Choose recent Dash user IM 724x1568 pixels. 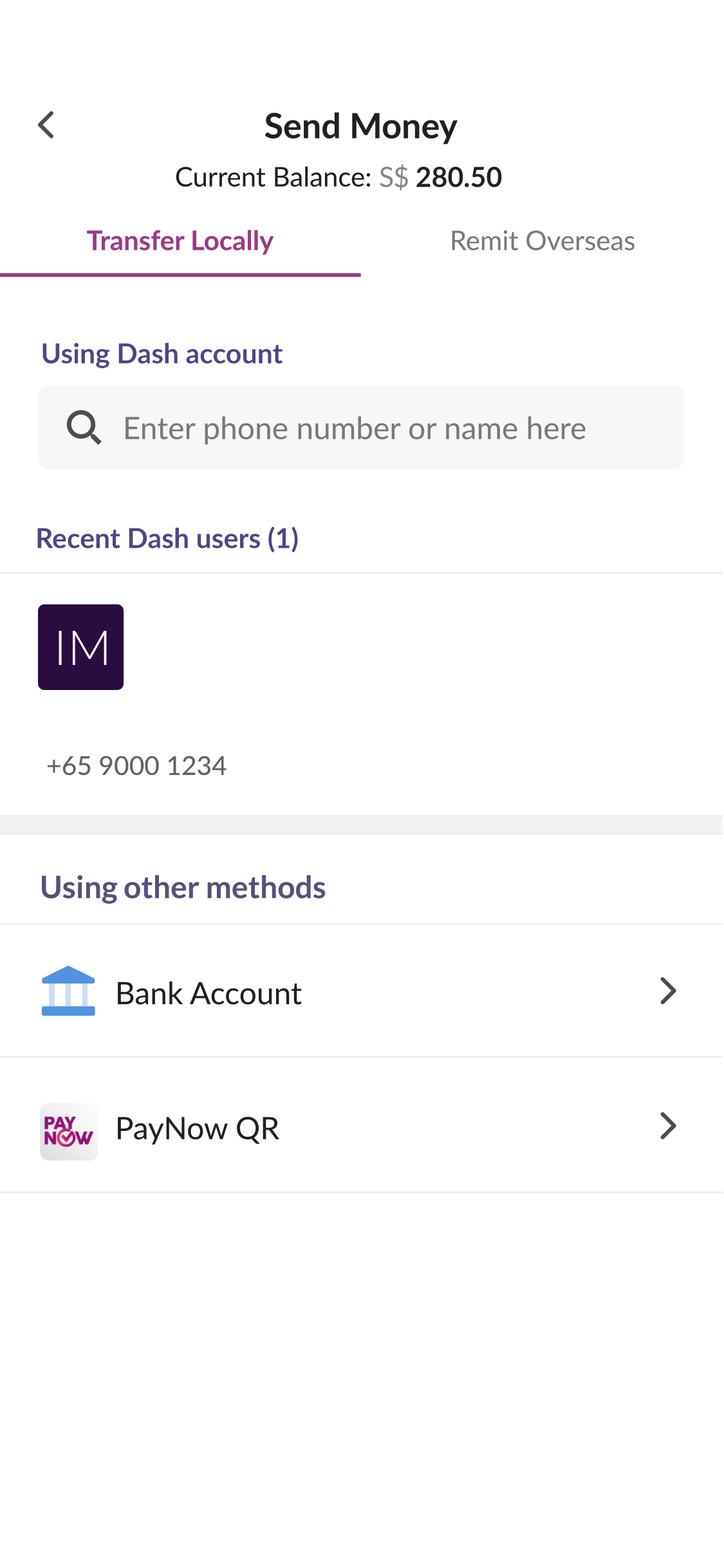coord(81,648)
